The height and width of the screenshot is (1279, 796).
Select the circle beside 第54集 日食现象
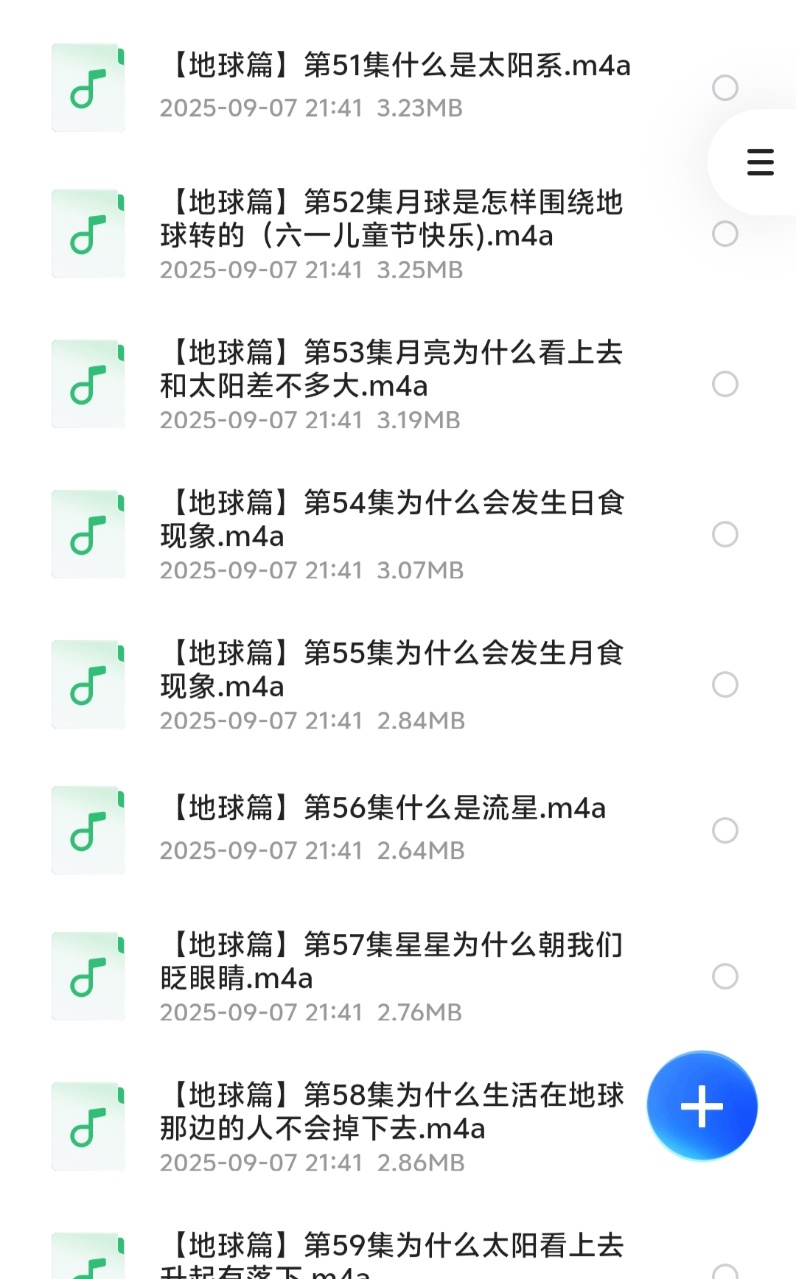click(x=725, y=534)
